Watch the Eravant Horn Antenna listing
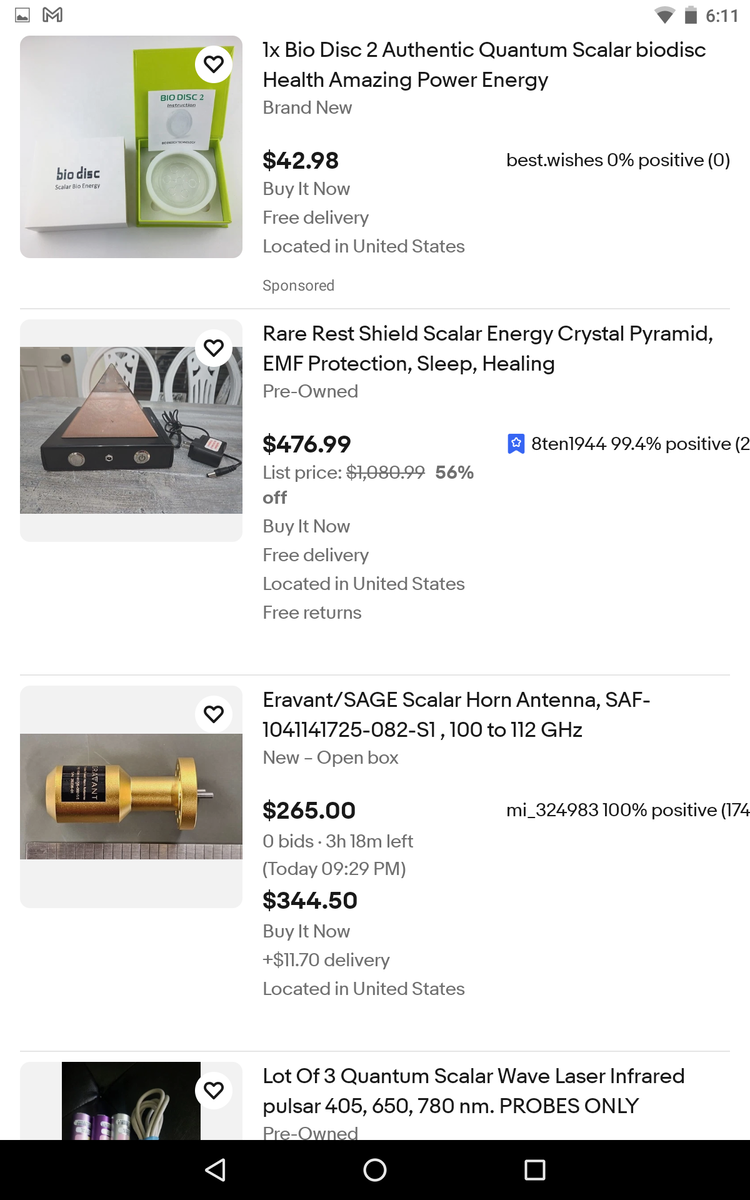The image size is (750, 1200). click(213, 714)
